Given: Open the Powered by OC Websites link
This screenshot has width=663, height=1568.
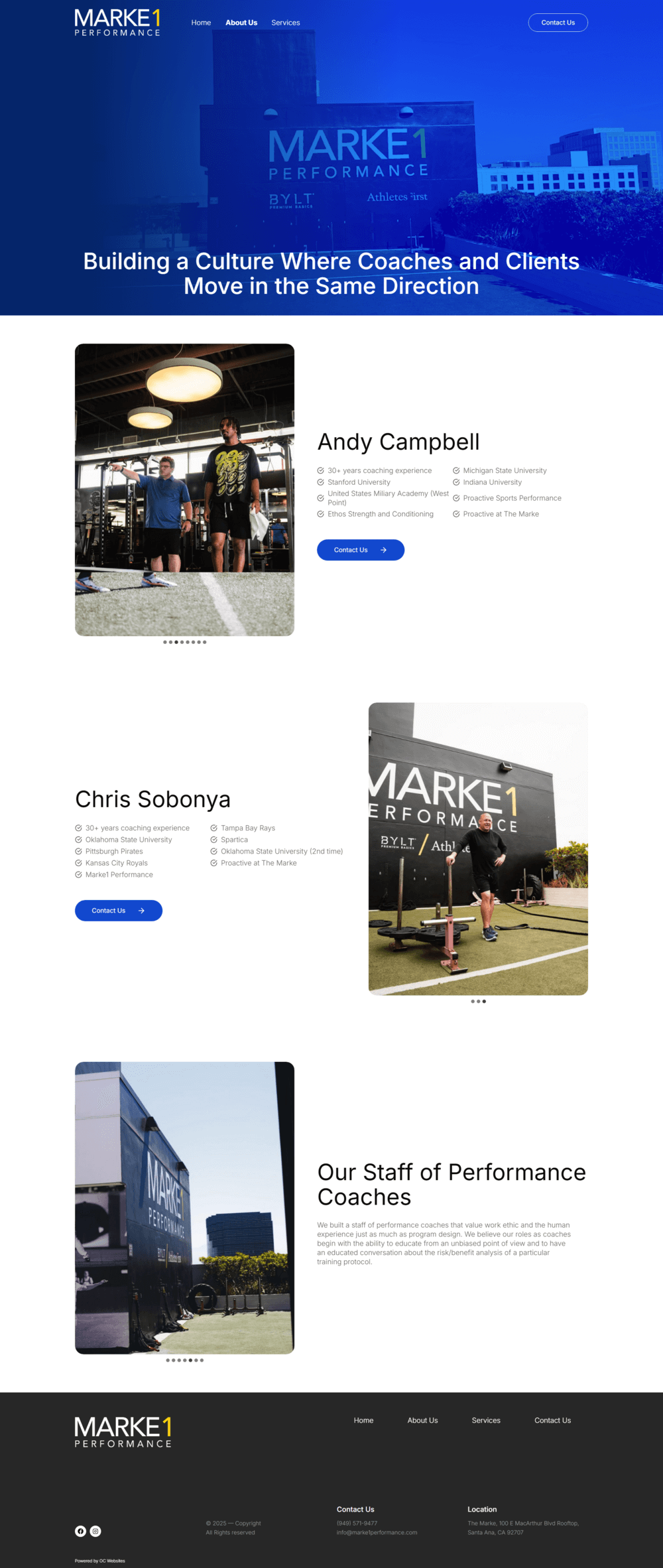Looking at the screenshot, I should [99, 1561].
